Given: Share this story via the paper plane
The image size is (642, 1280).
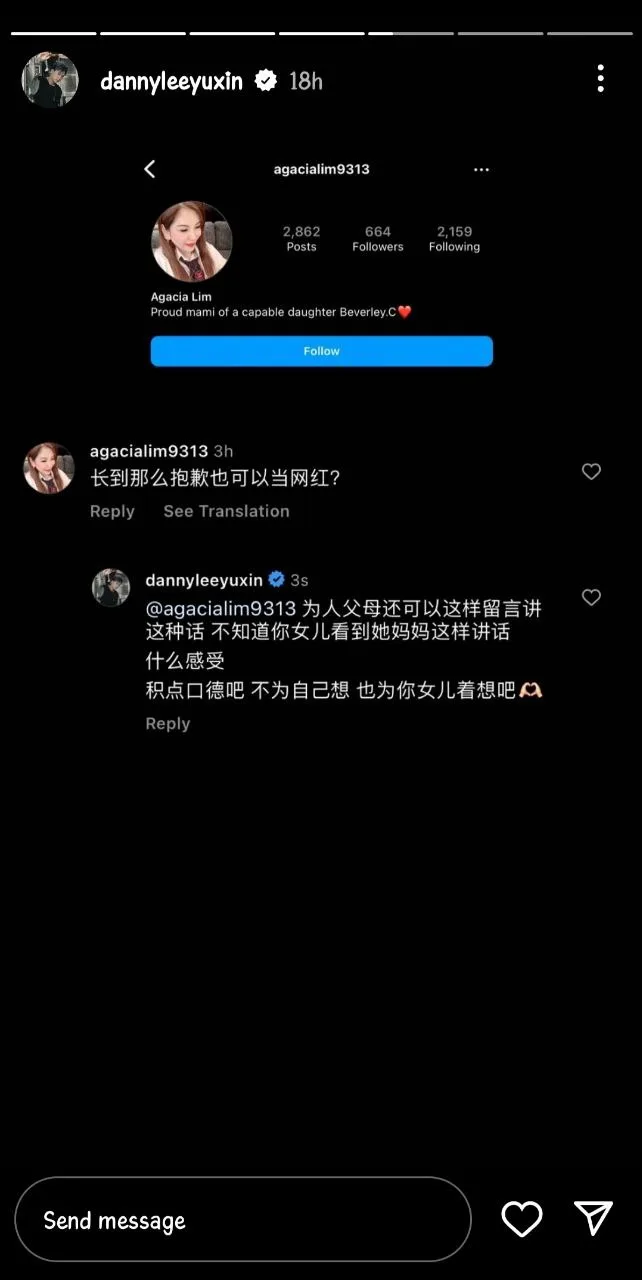Looking at the screenshot, I should [593, 1218].
